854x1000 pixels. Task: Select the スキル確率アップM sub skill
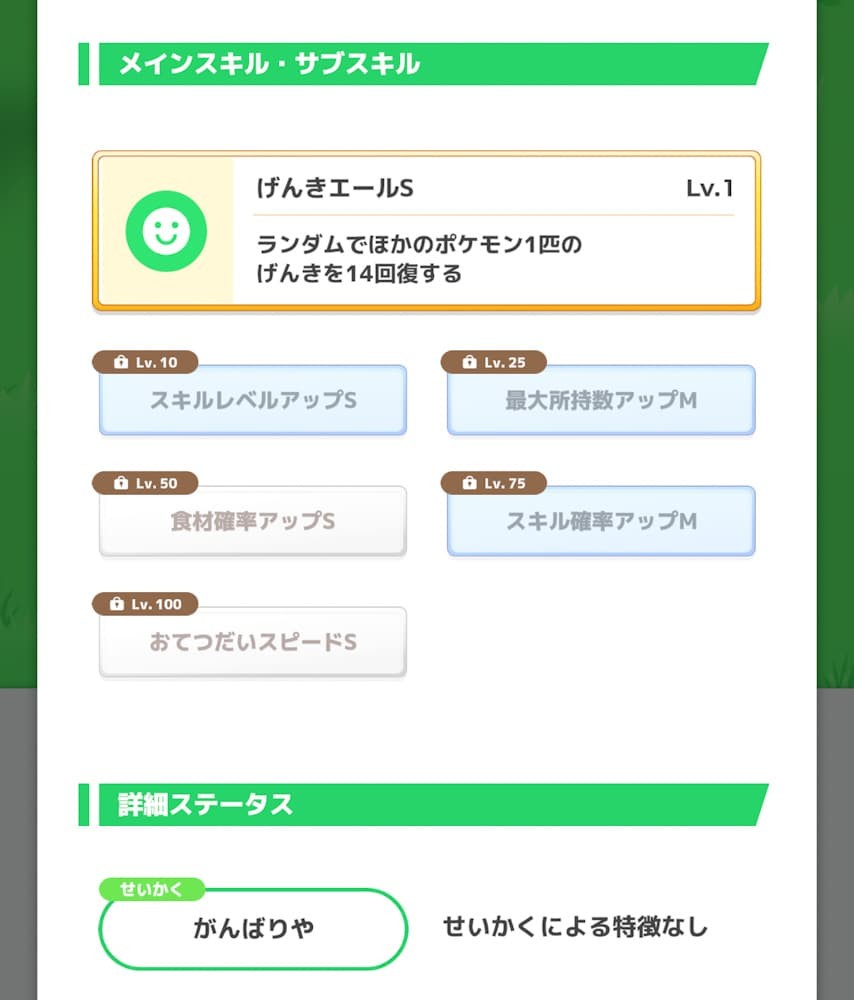600,521
